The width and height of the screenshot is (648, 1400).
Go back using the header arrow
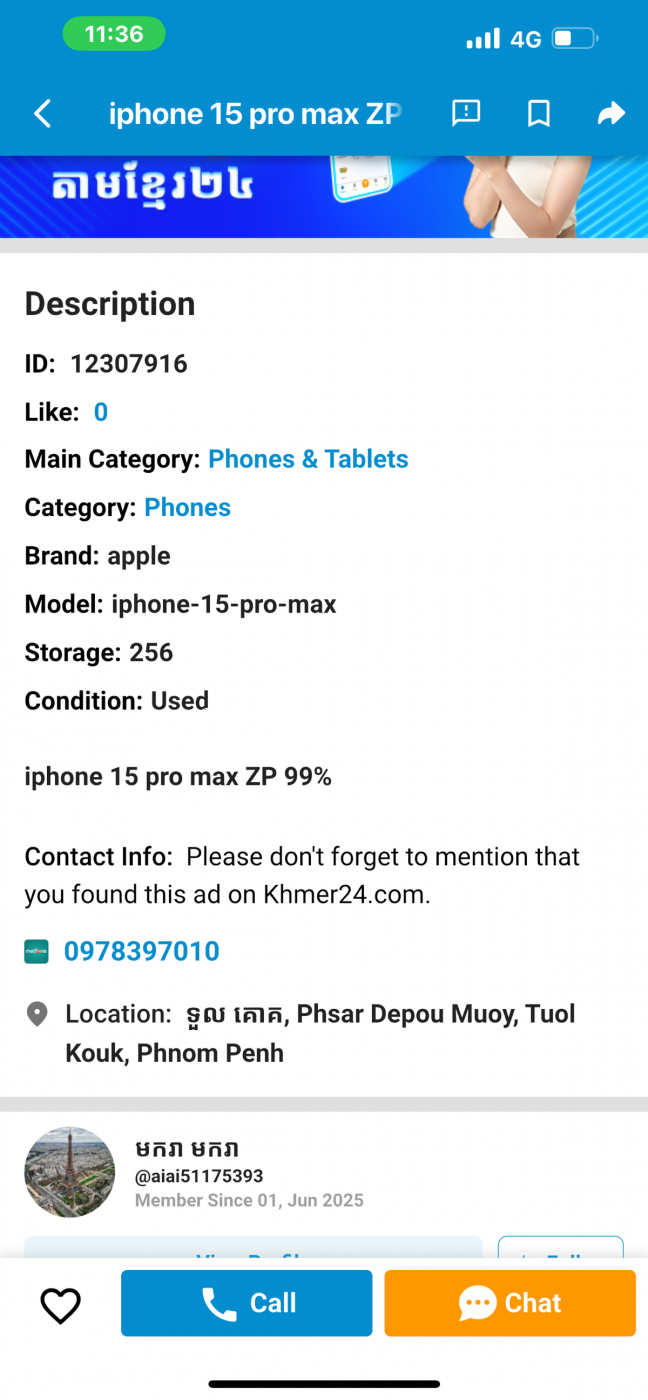tap(42, 114)
